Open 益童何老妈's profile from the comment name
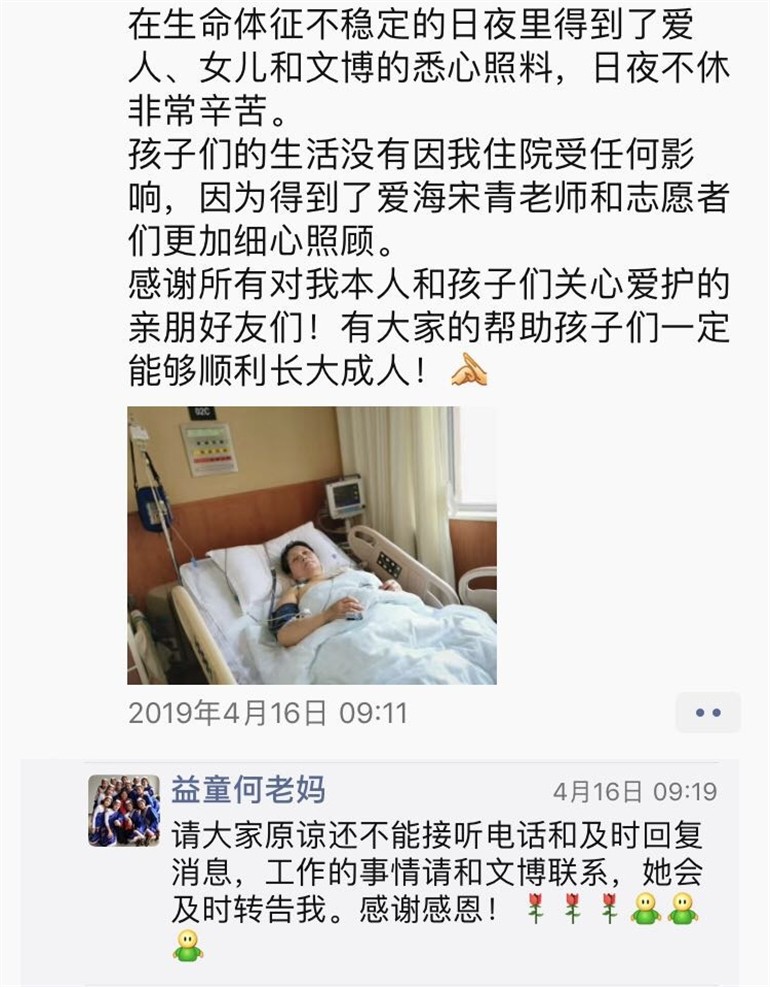The image size is (770, 987). [248, 789]
